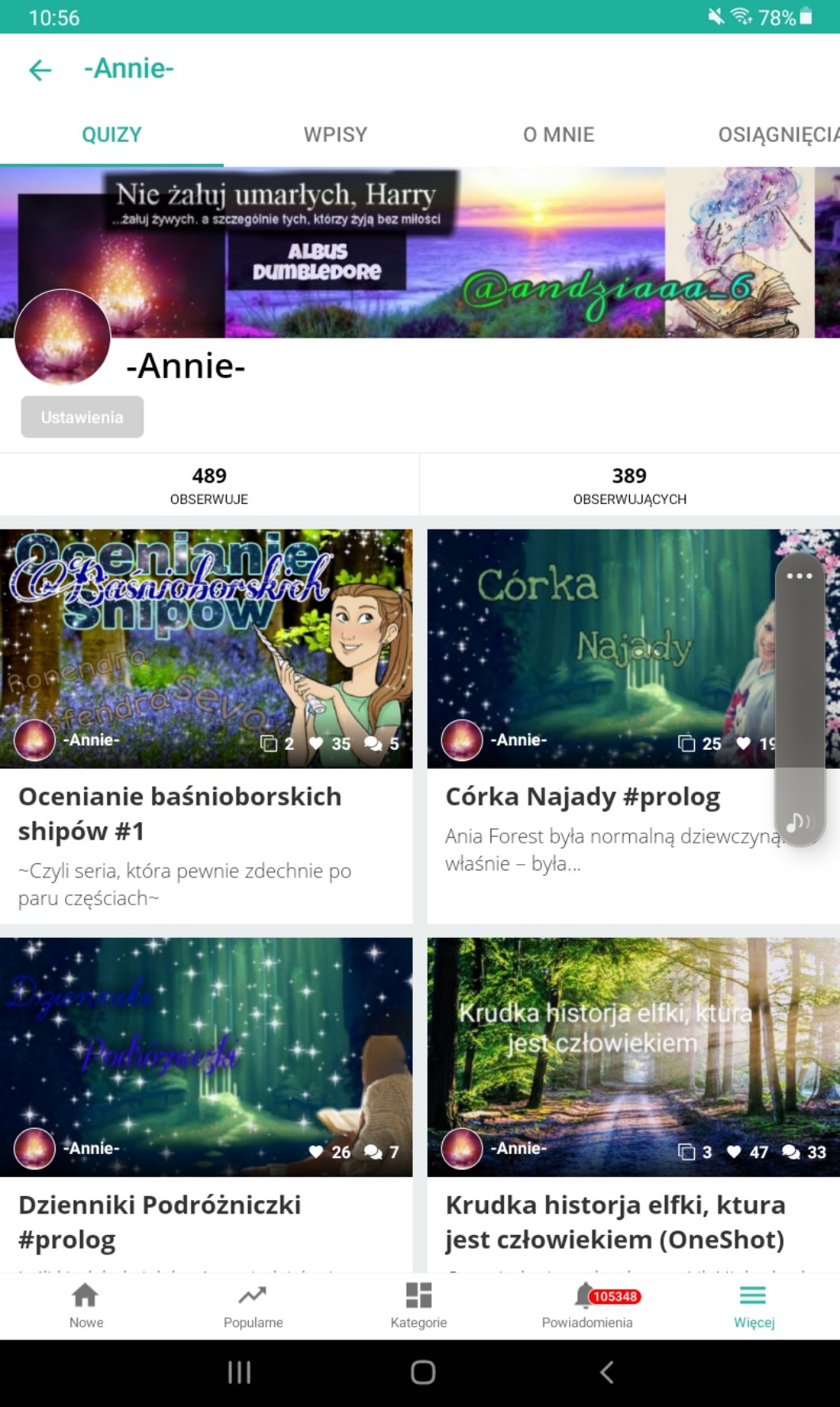Switch to Popularne in bottom navigation
The height and width of the screenshot is (1407, 840).
[253, 1304]
